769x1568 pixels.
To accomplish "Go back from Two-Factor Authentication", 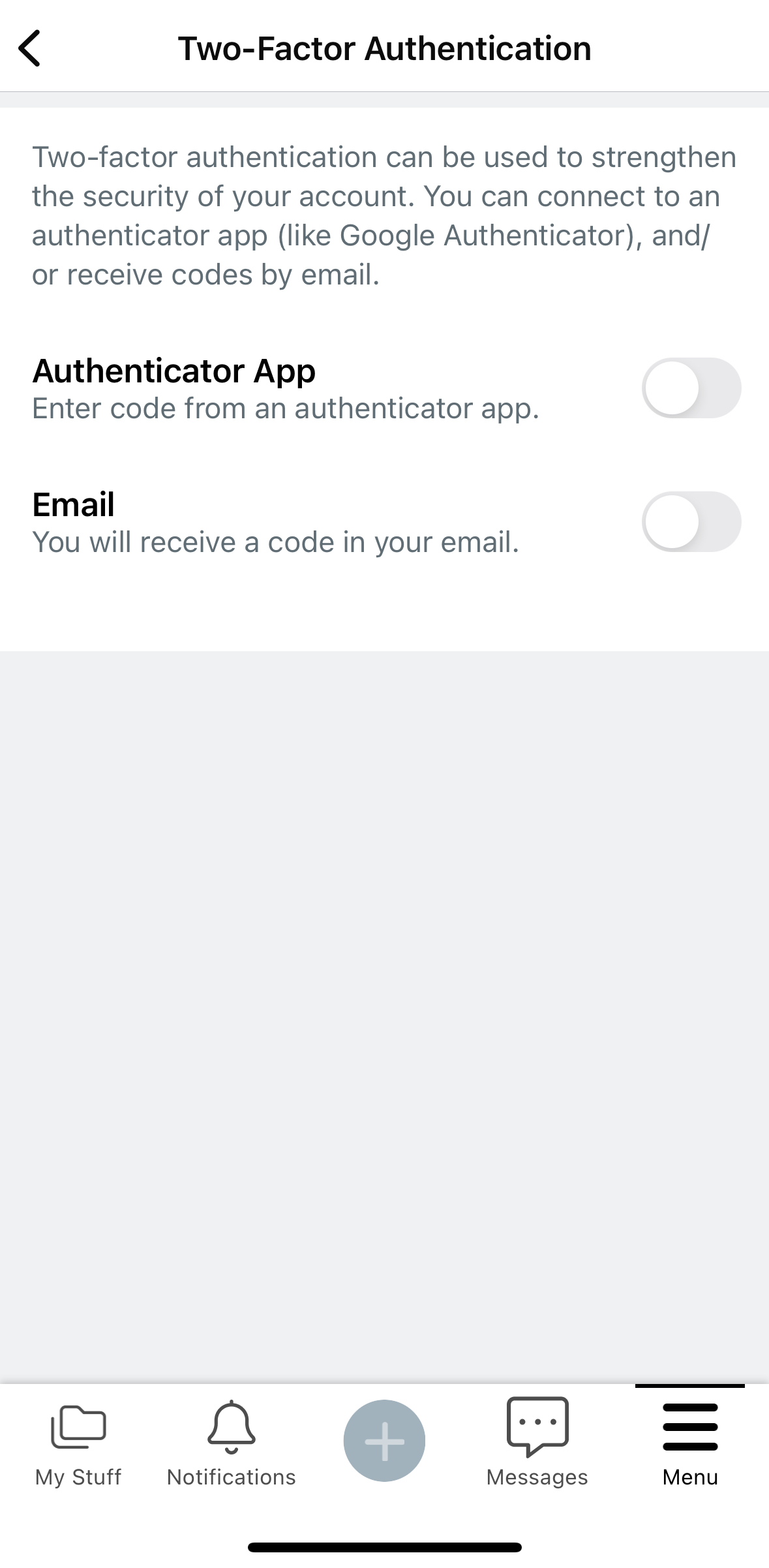I will (30, 48).
